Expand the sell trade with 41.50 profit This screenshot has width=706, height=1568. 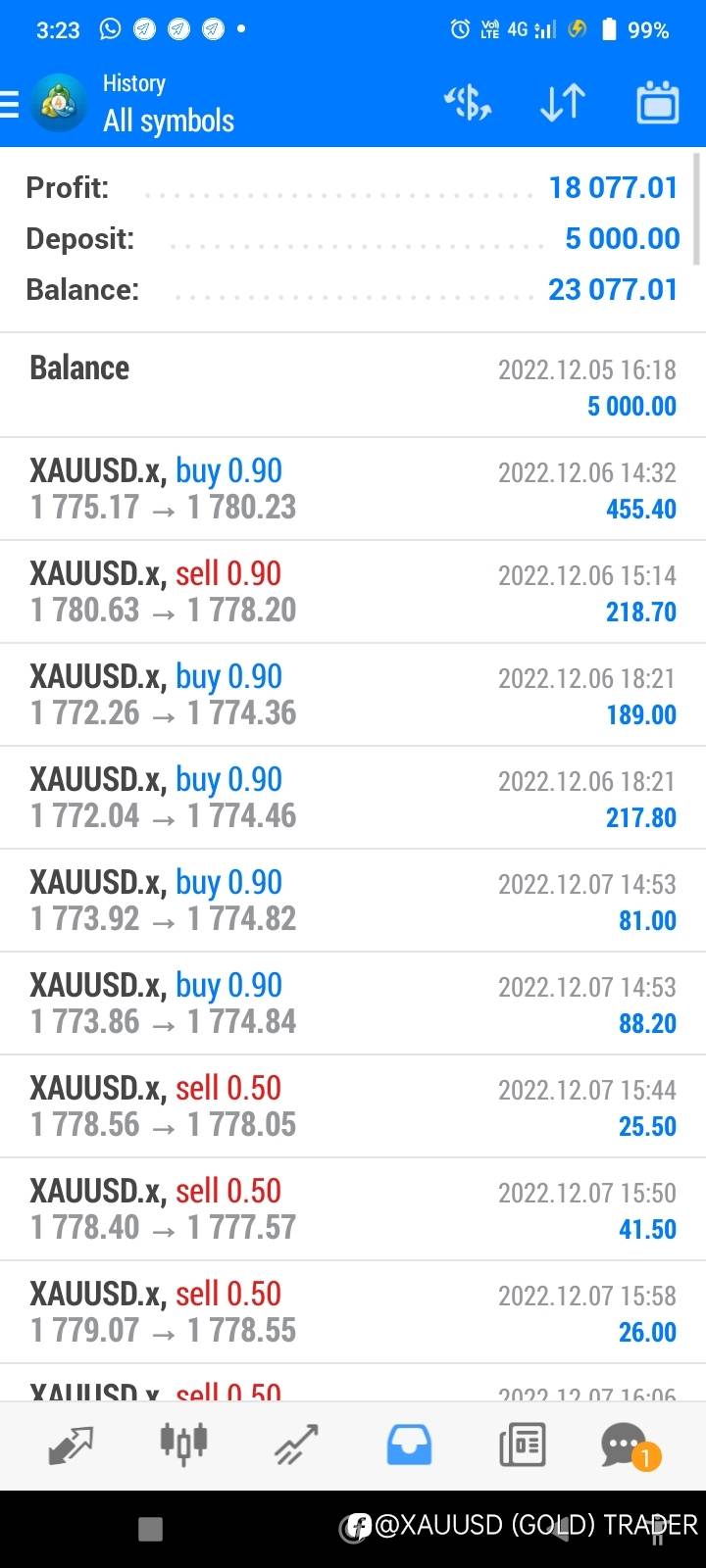tap(353, 1209)
